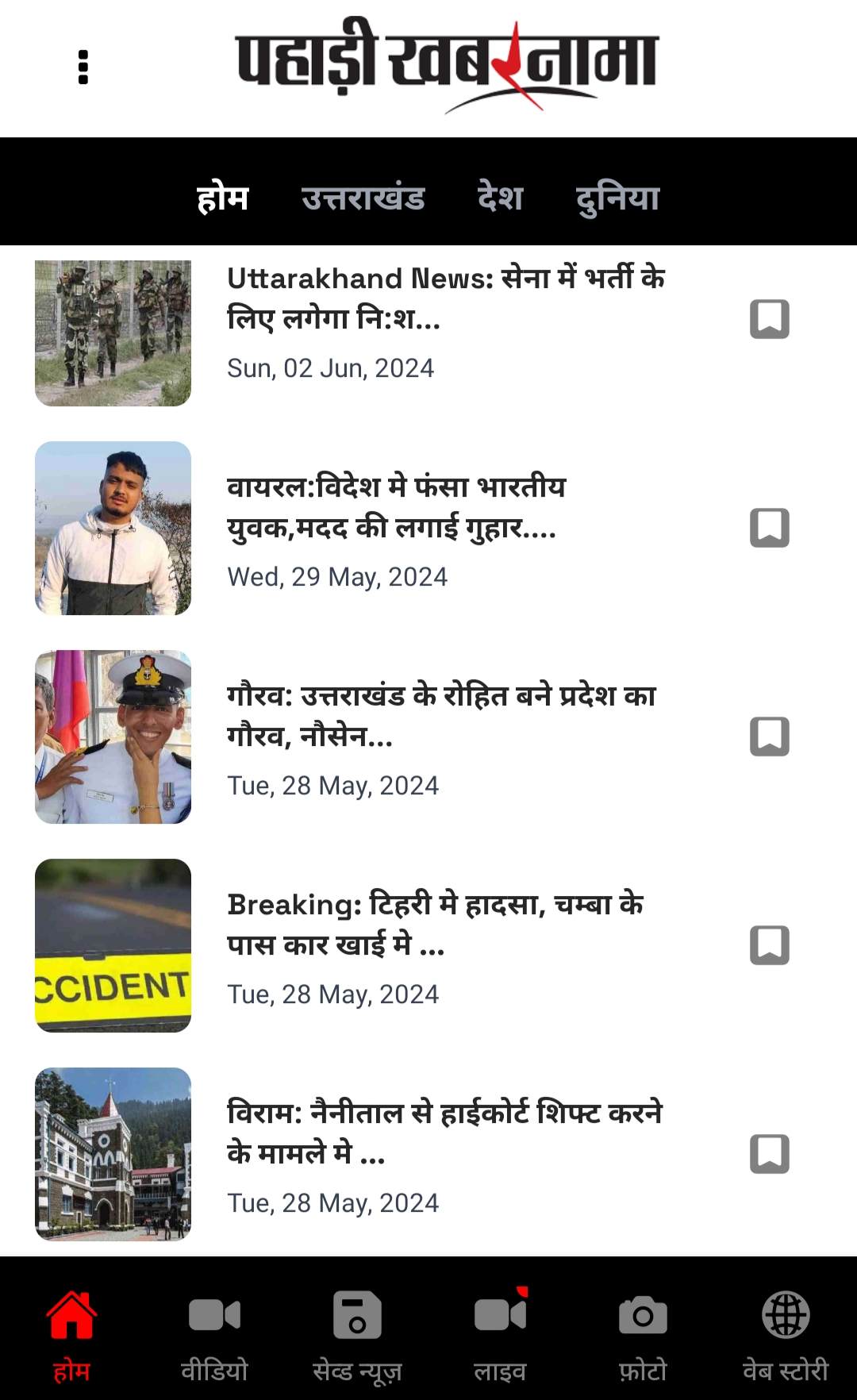Select the होम top tab
Screen dimensions: 857x1400
click(223, 197)
